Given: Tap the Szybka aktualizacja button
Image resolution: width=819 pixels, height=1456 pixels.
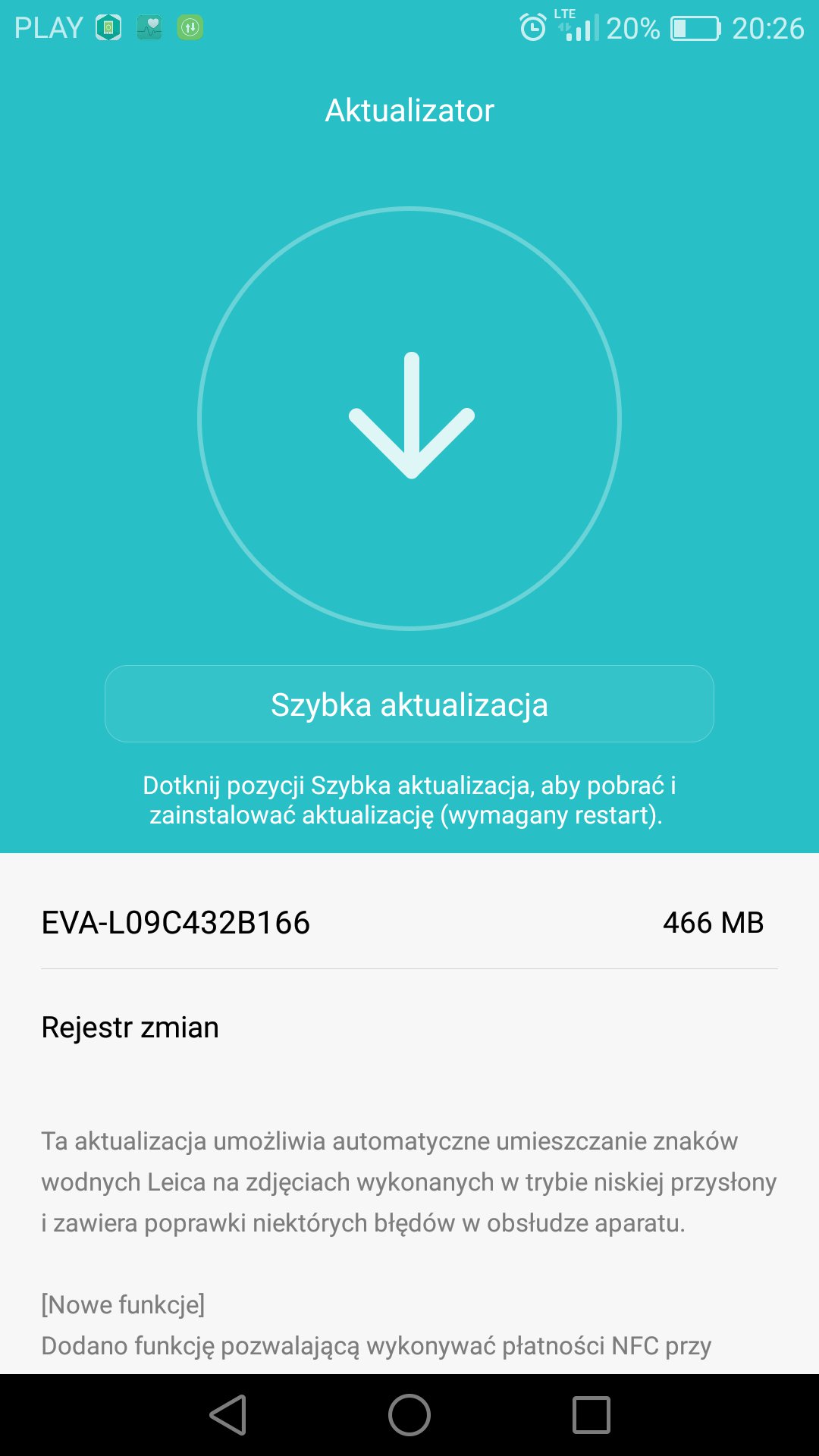Looking at the screenshot, I should coord(409,704).
